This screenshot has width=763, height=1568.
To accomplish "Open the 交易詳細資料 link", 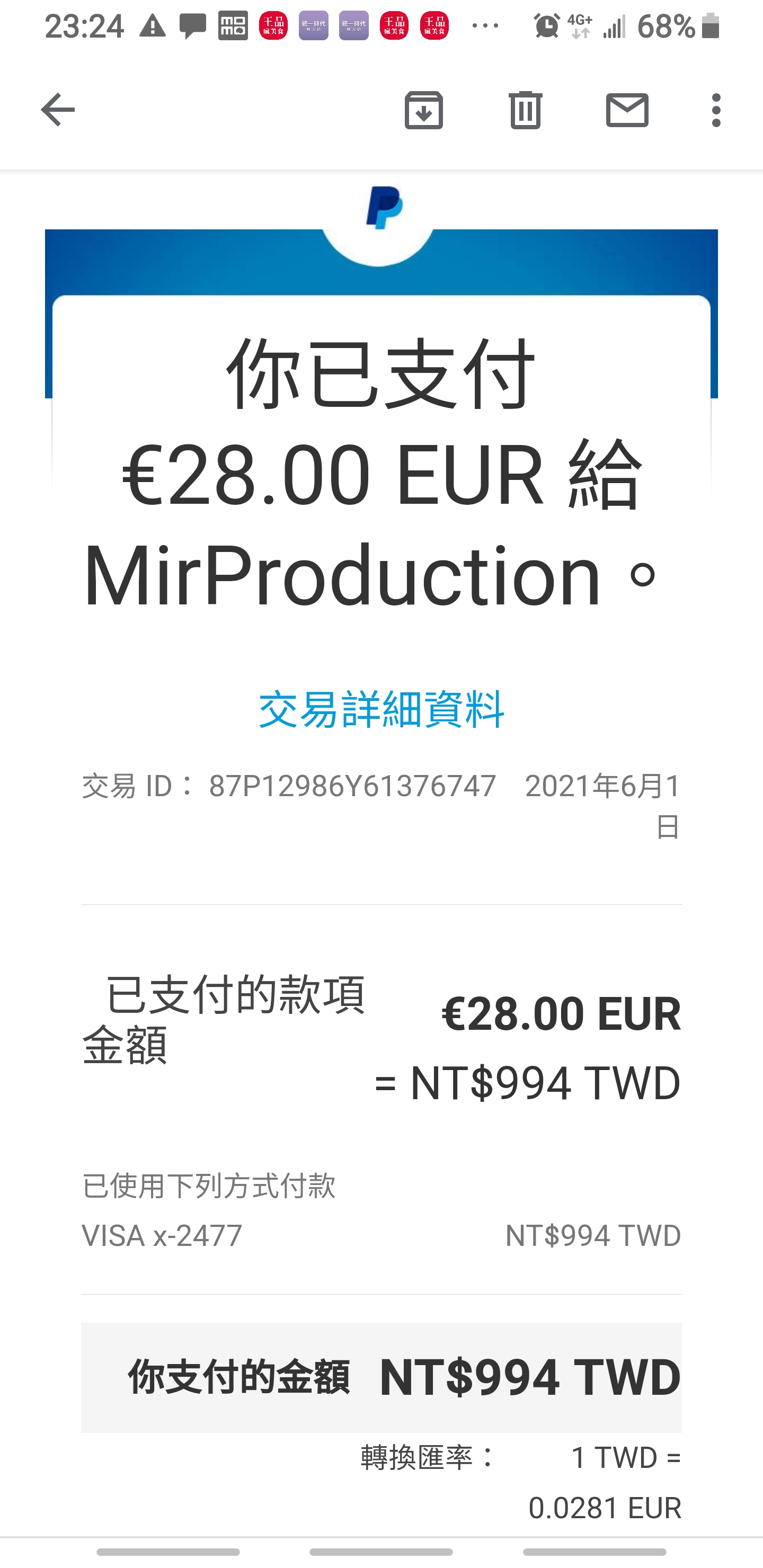I will 381,709.
